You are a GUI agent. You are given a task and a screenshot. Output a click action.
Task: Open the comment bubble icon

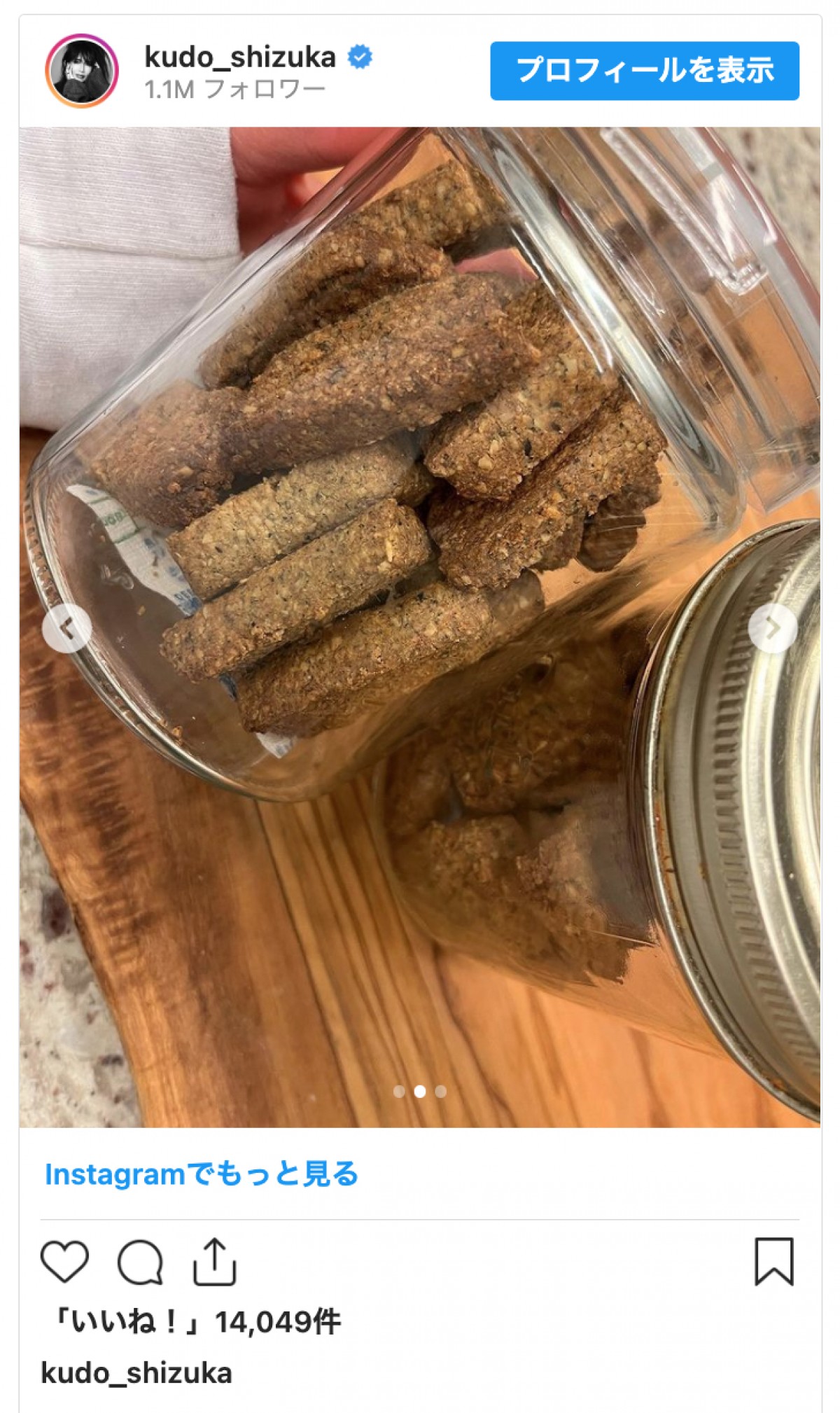[x=140, y=1262]
